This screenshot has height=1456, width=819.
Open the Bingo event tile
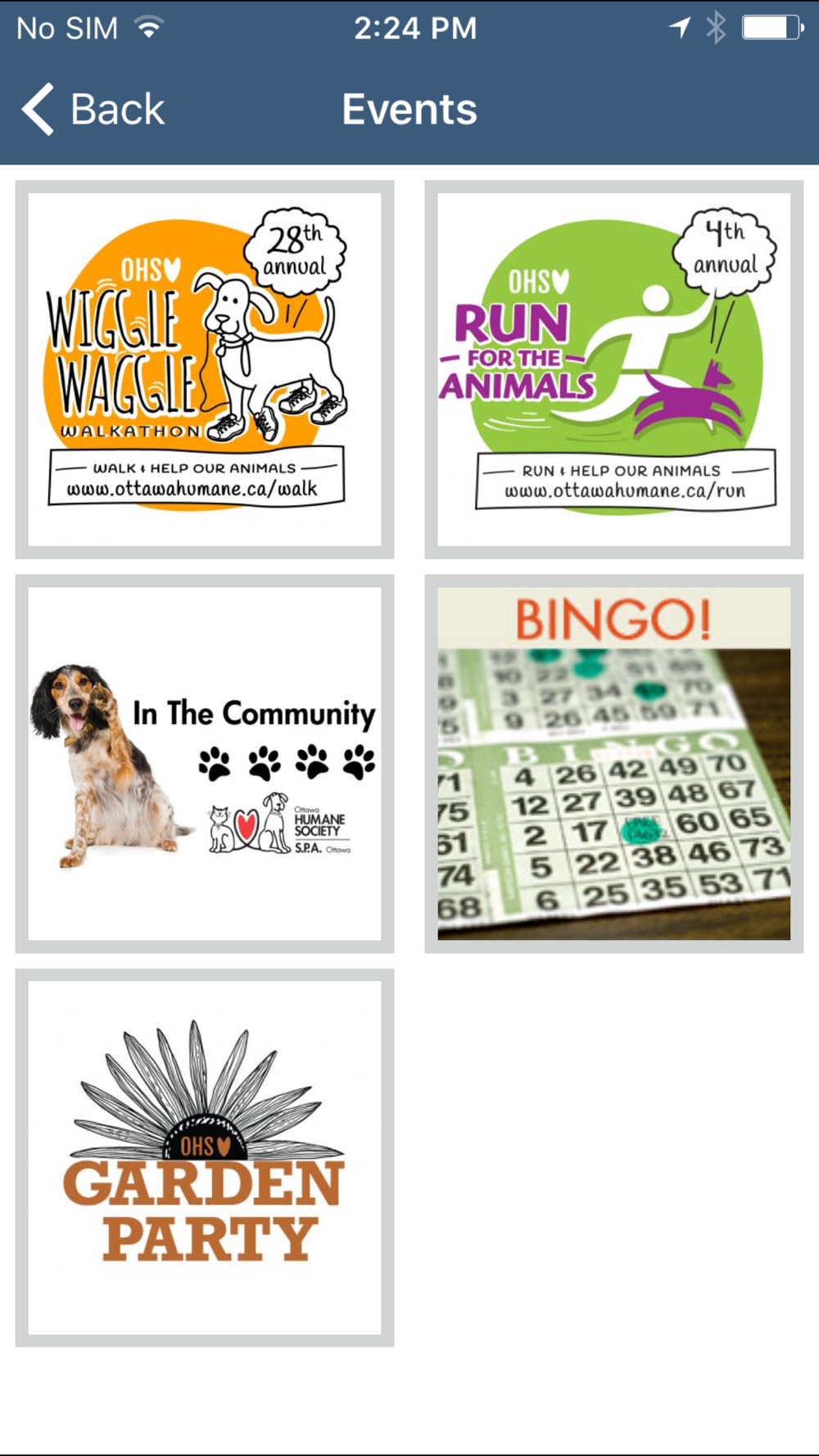[x=614, y=763]
